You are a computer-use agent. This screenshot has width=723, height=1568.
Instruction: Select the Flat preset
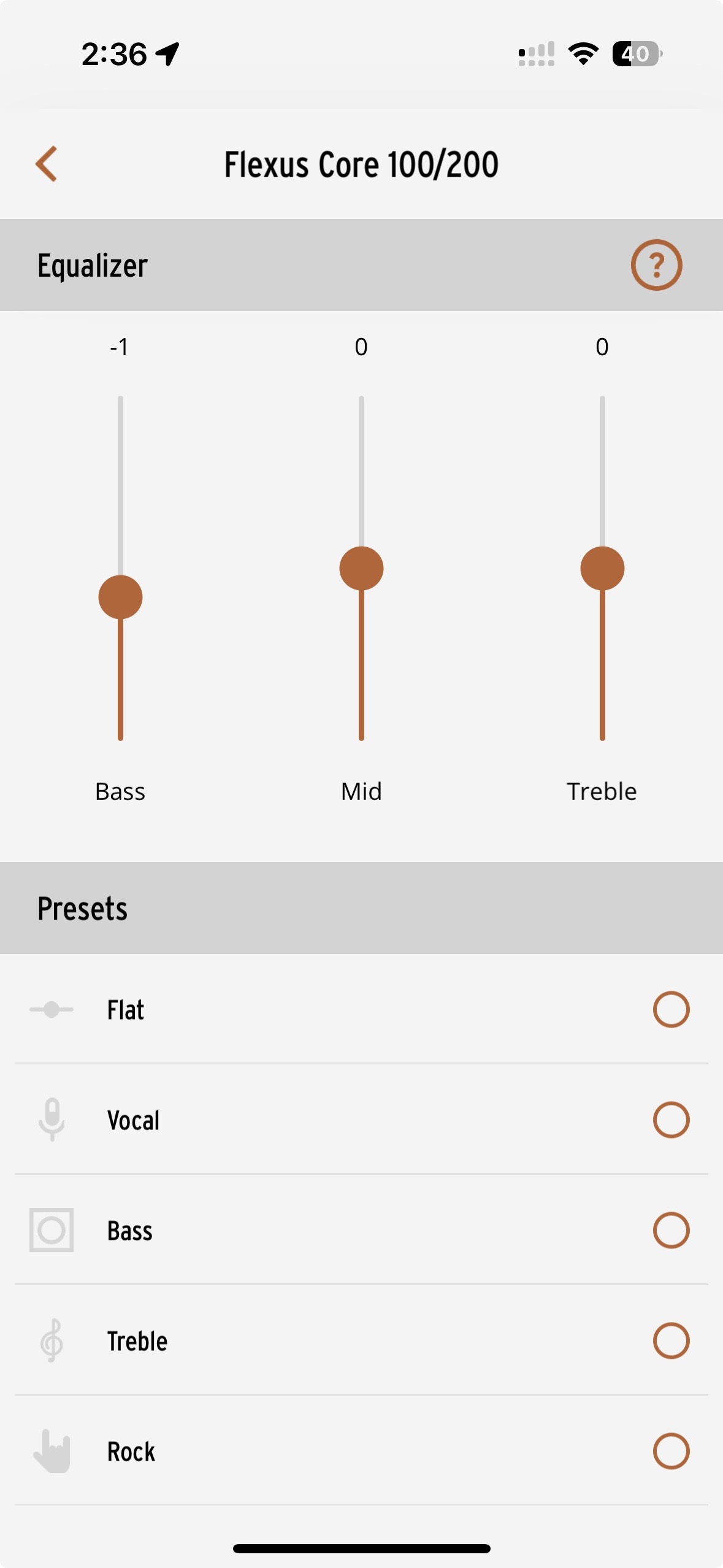click(x=361, y=1009)
